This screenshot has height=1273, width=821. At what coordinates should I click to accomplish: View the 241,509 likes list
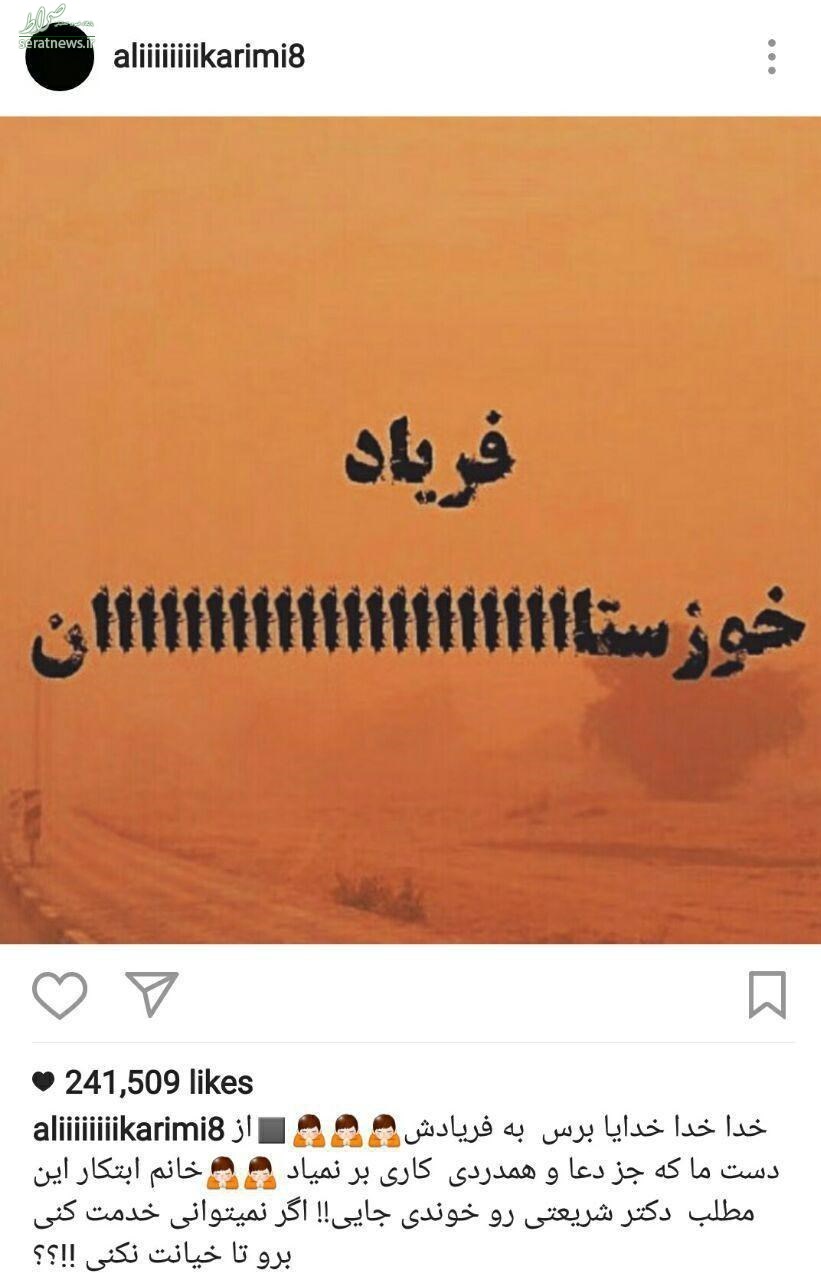160,1082
